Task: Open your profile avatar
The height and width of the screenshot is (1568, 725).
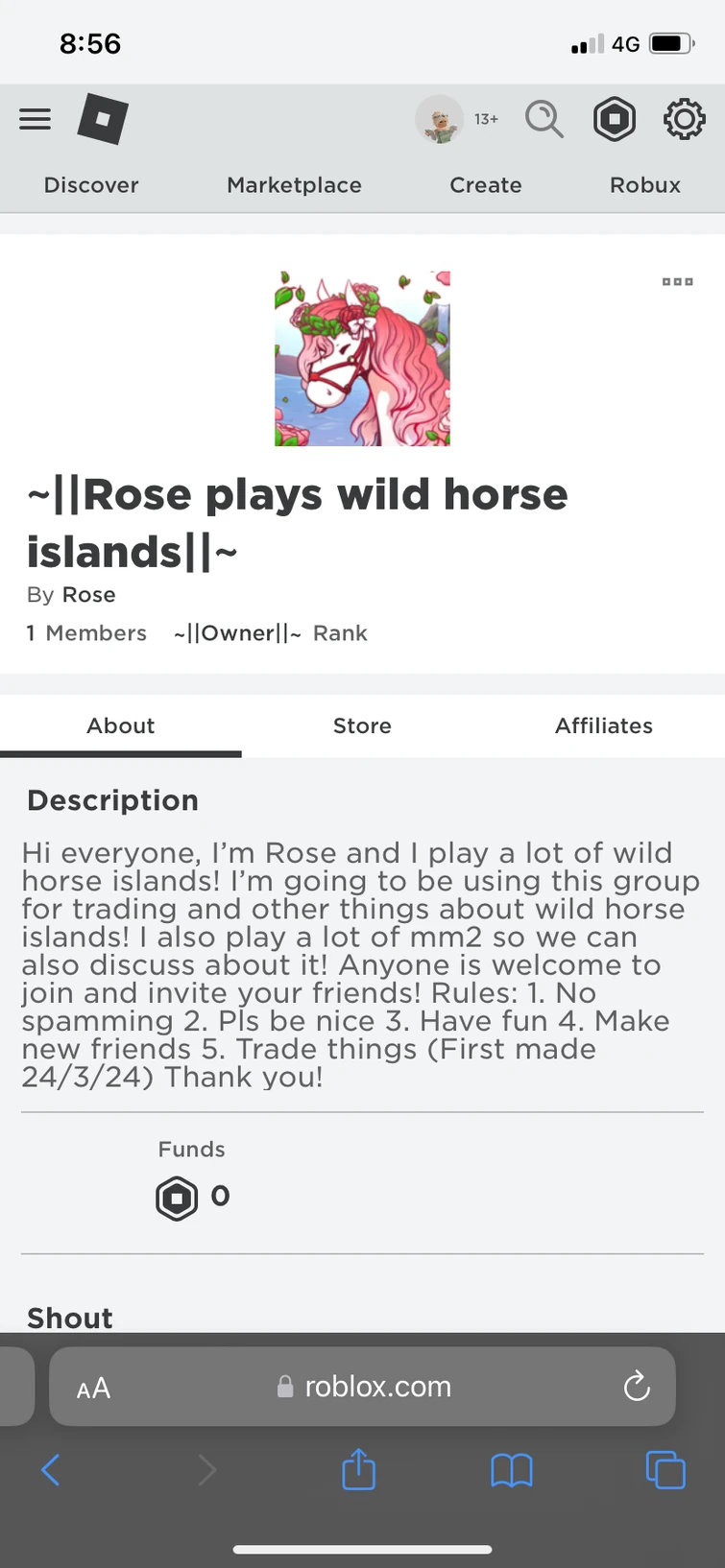Action: coord(440,120)
